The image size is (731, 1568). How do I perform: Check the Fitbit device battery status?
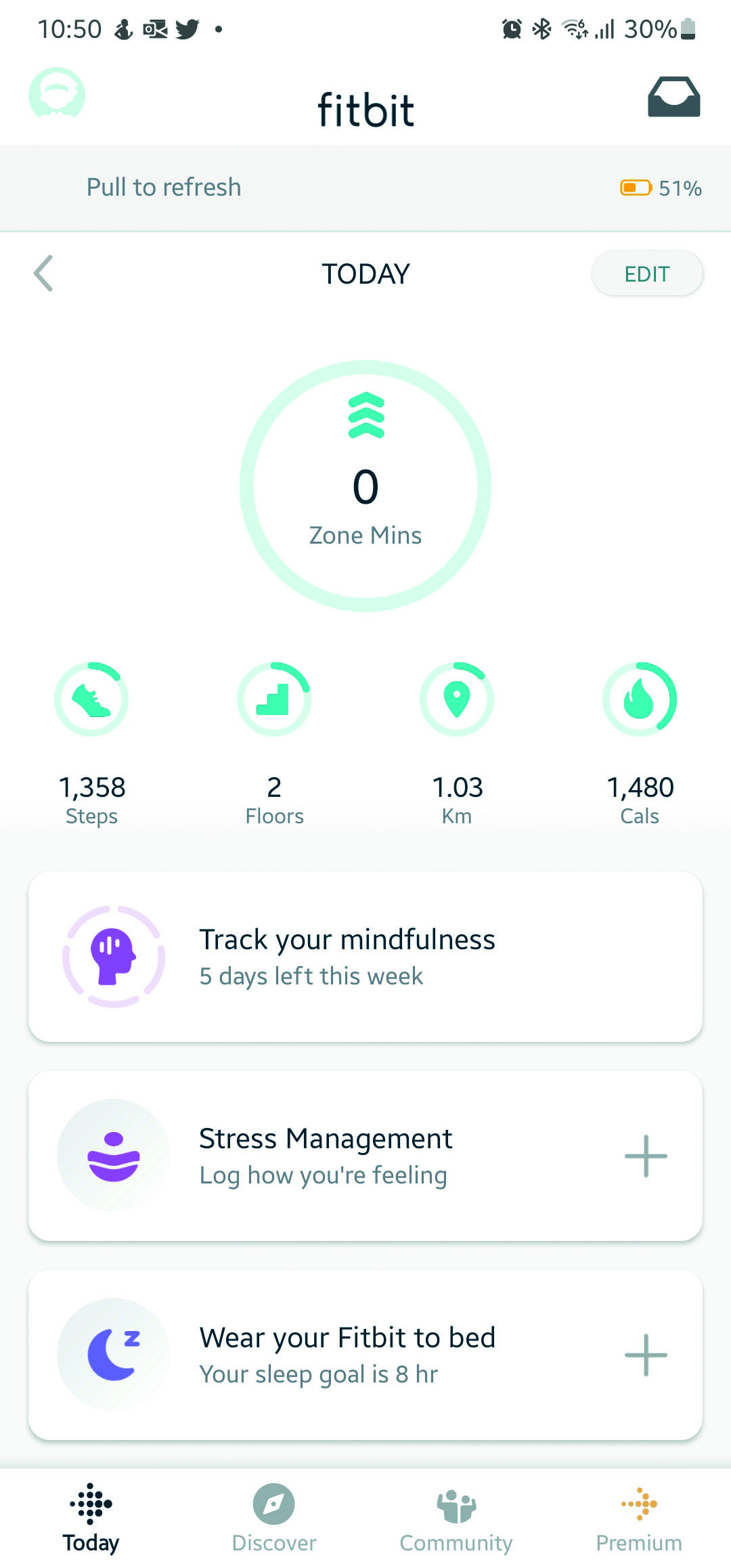tap(661, 188)
